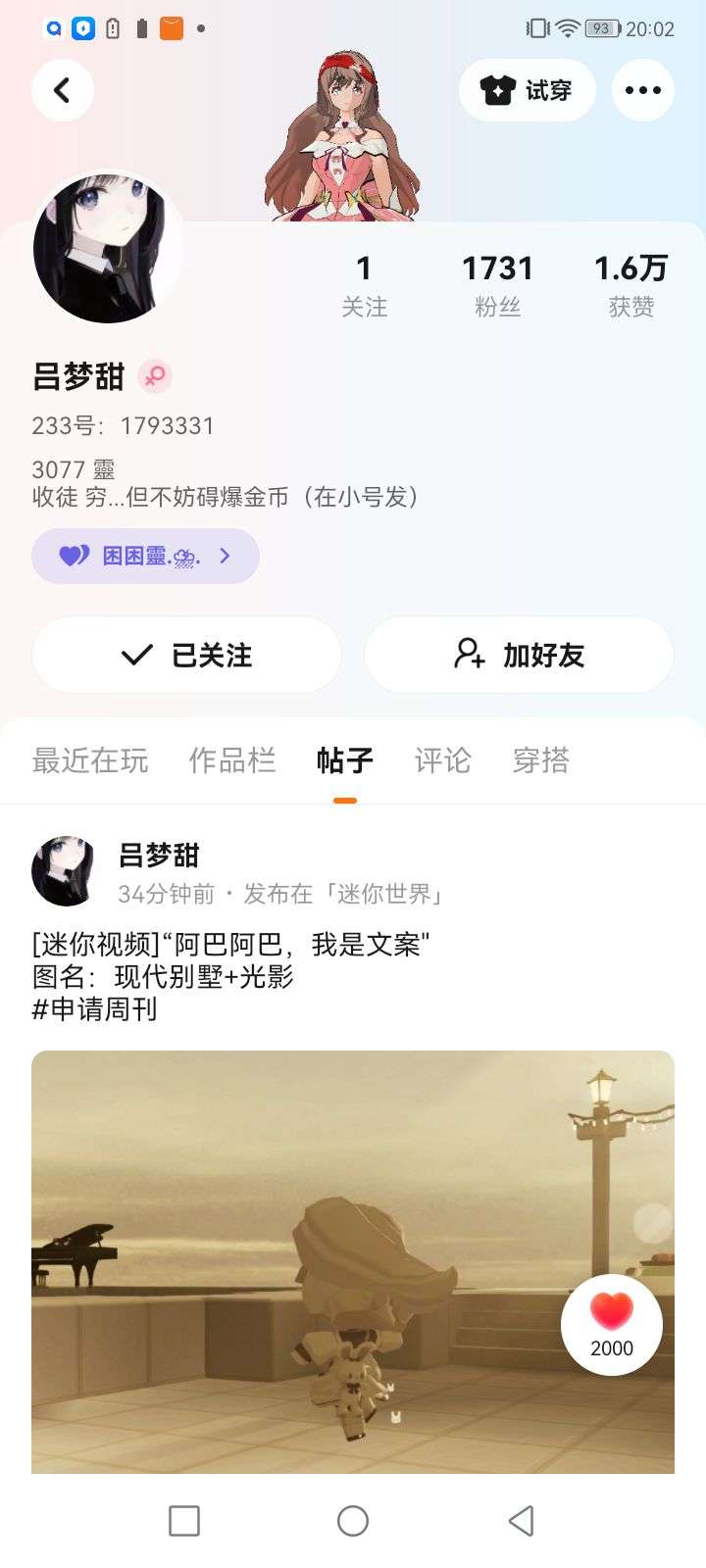
Task: Switch to the 作品栏 tab
Action: 232,760
